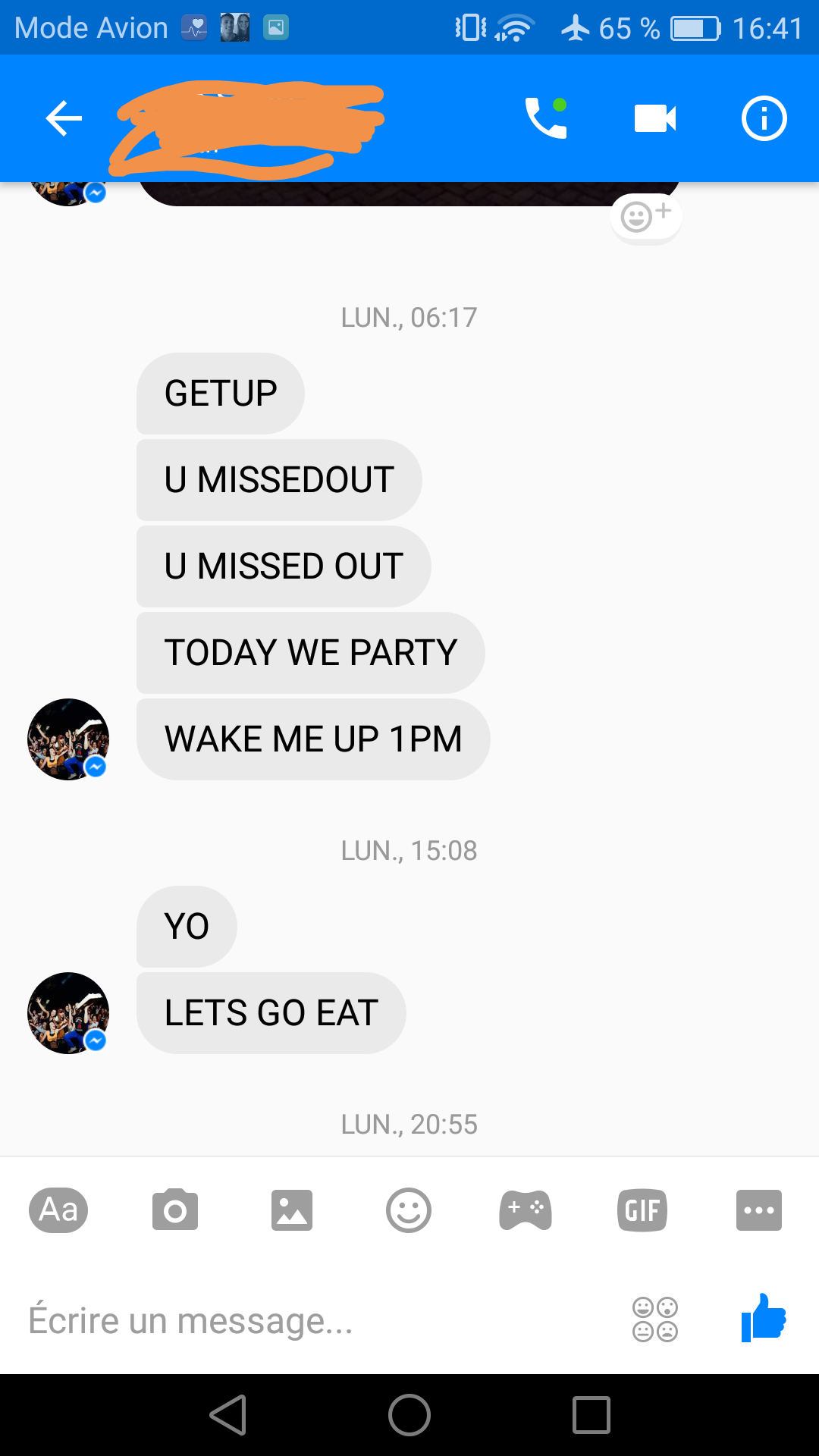Open the photo gallery picker
819x1456 pixels.
[292, 1210]
